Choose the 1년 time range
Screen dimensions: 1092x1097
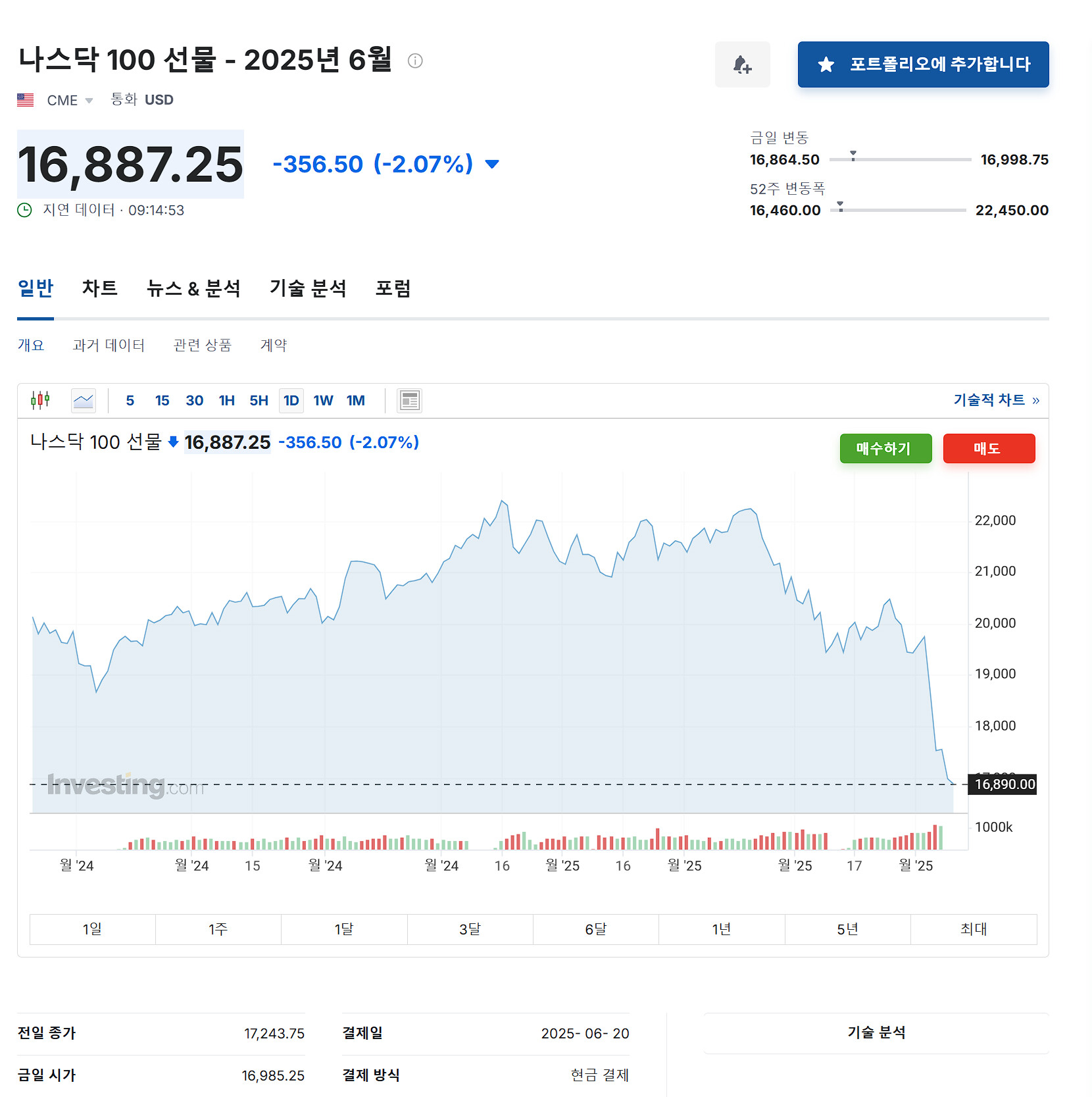point(722,929)
